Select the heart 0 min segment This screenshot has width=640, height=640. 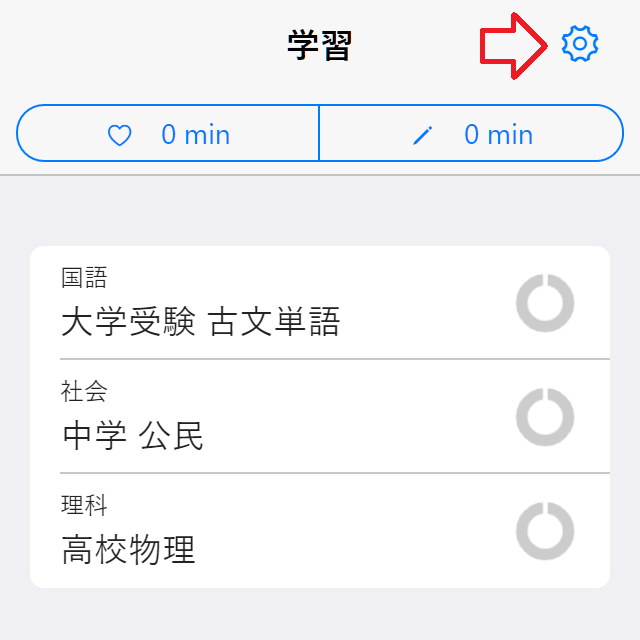click(168, 134)
